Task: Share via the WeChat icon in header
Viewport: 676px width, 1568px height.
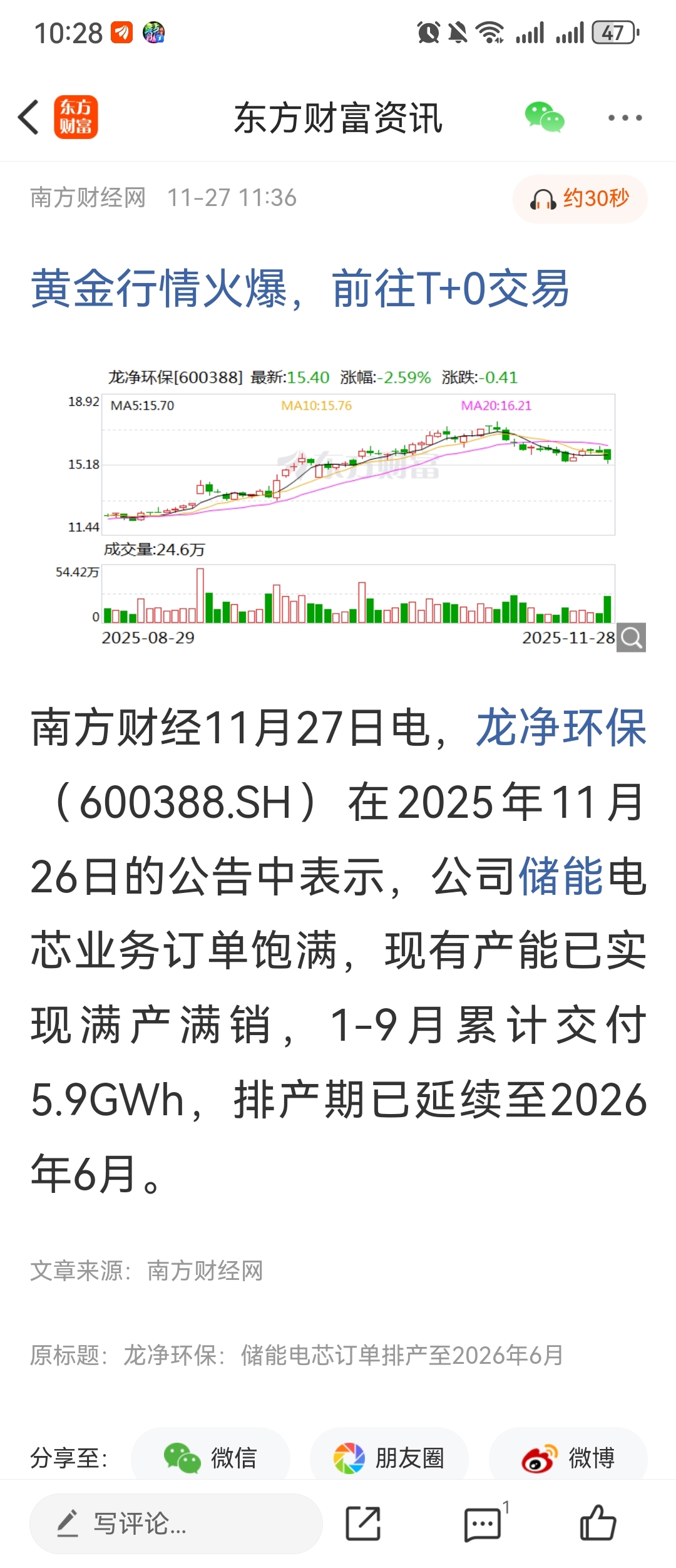Action: (544, 117)
